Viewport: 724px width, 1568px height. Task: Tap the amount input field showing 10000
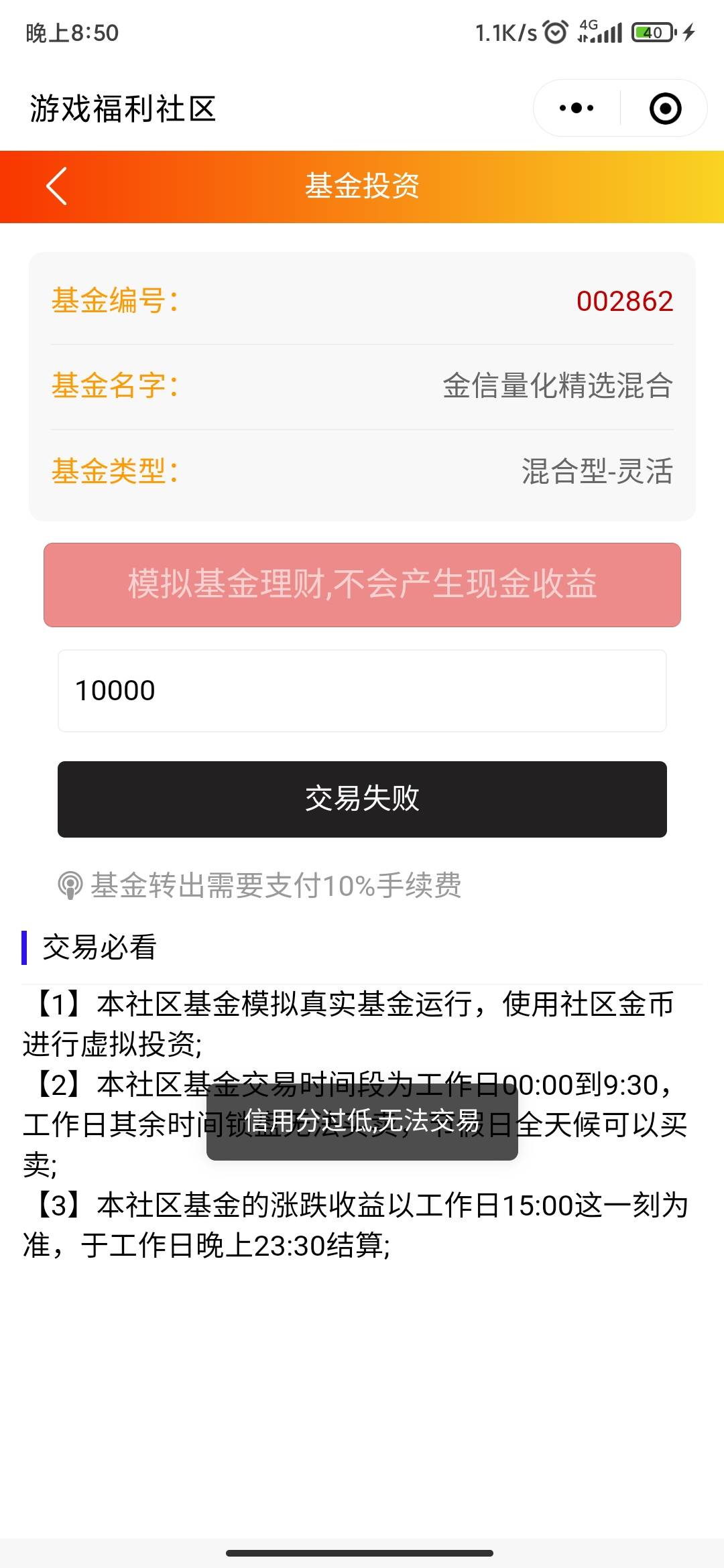[x=362, y=690]
